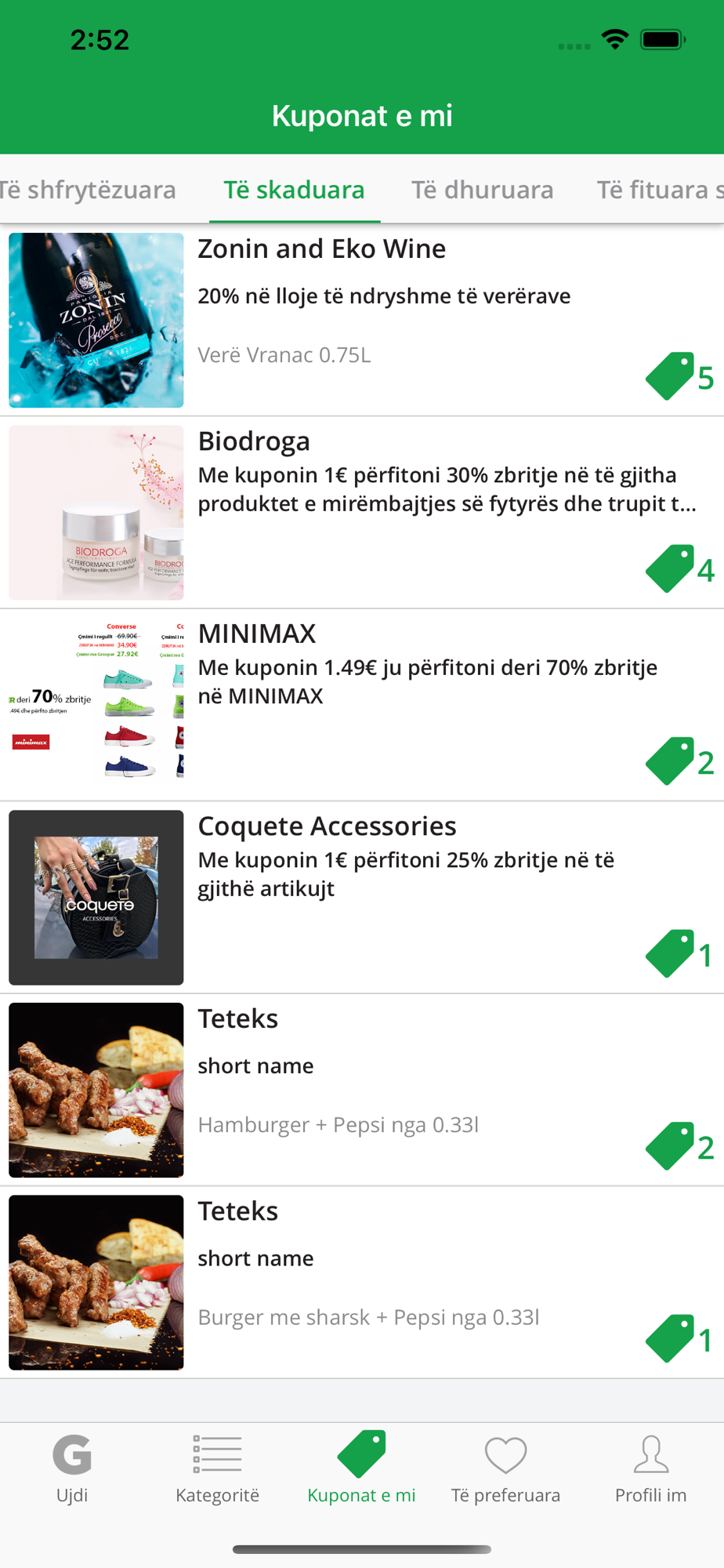Open Teteks Hamburger + Pepsi coupon
Image resolution: width=724 pixels, height=1568 pixels.
pos(362,1091)
